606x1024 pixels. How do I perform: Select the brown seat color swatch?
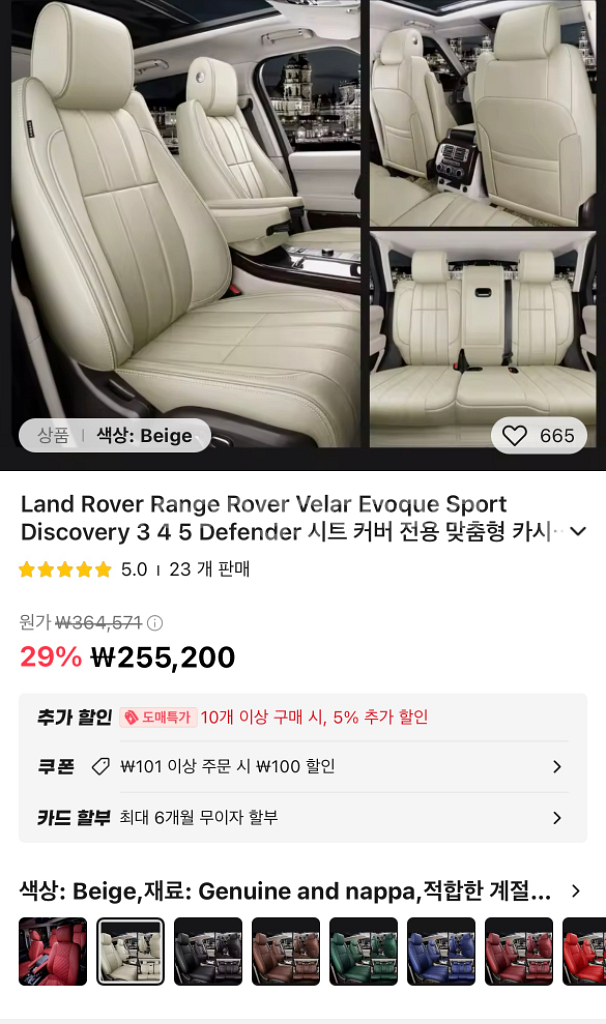point(286,952)
